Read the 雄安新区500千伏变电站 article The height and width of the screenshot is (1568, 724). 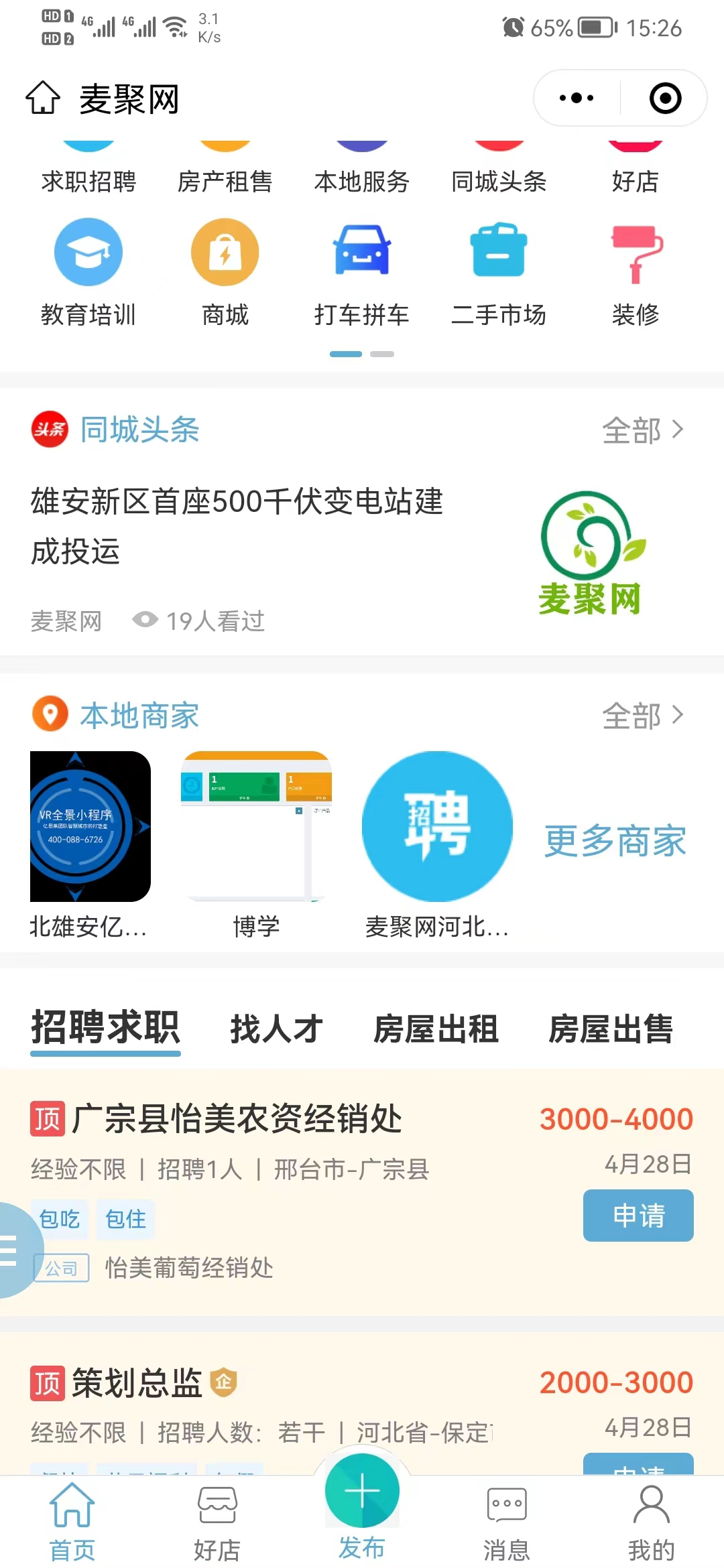[237, 526]
